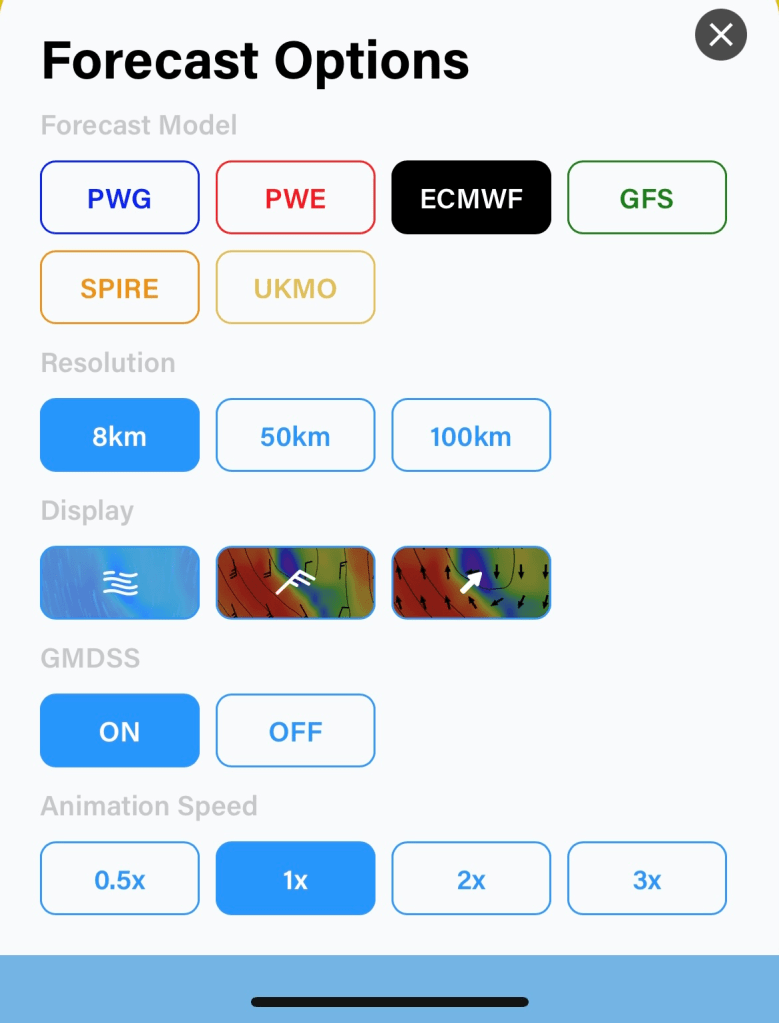Select the PWG forecast model
The height and width of the screenshot is (1023, 779).
tap(120, 198)
